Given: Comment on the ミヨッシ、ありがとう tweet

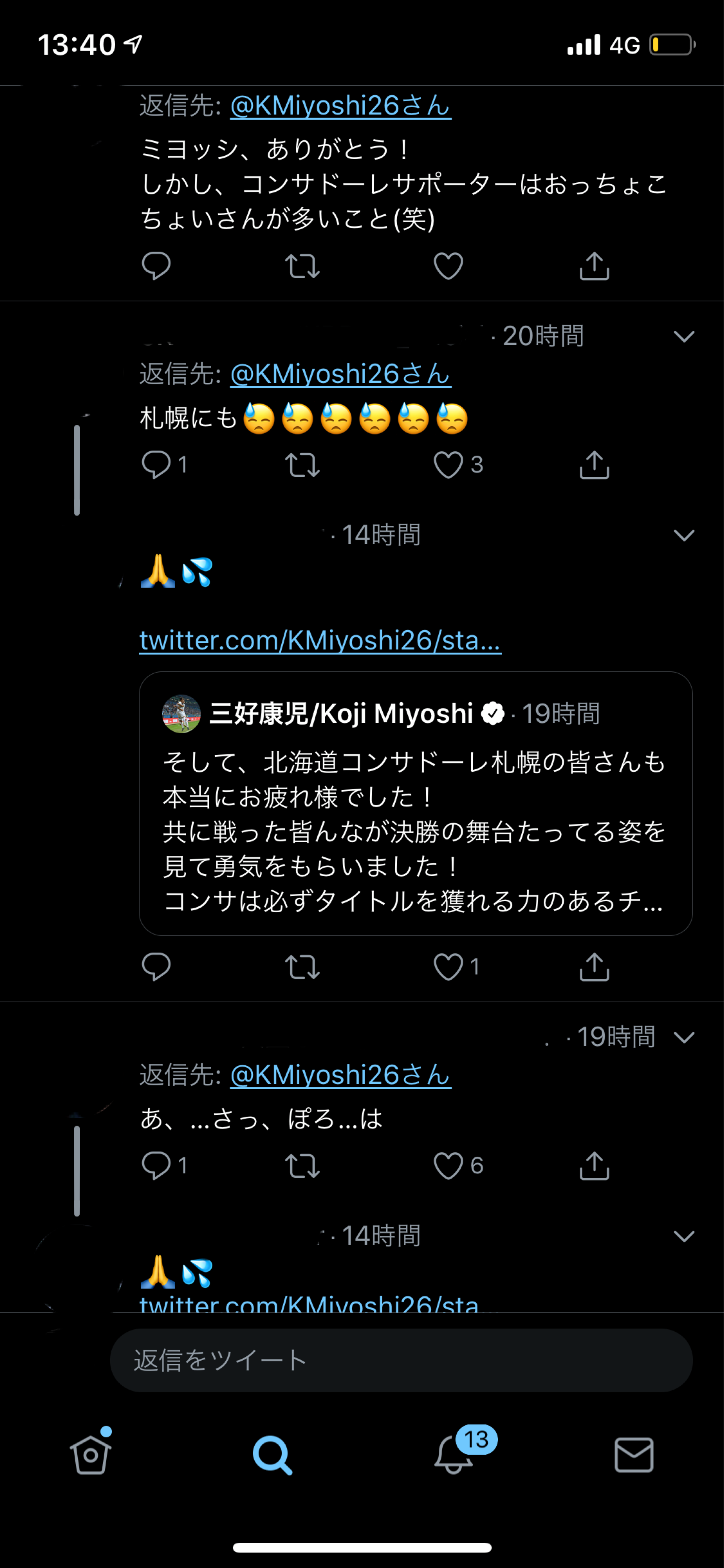Looking at the screenshot, I should [156, 266].
